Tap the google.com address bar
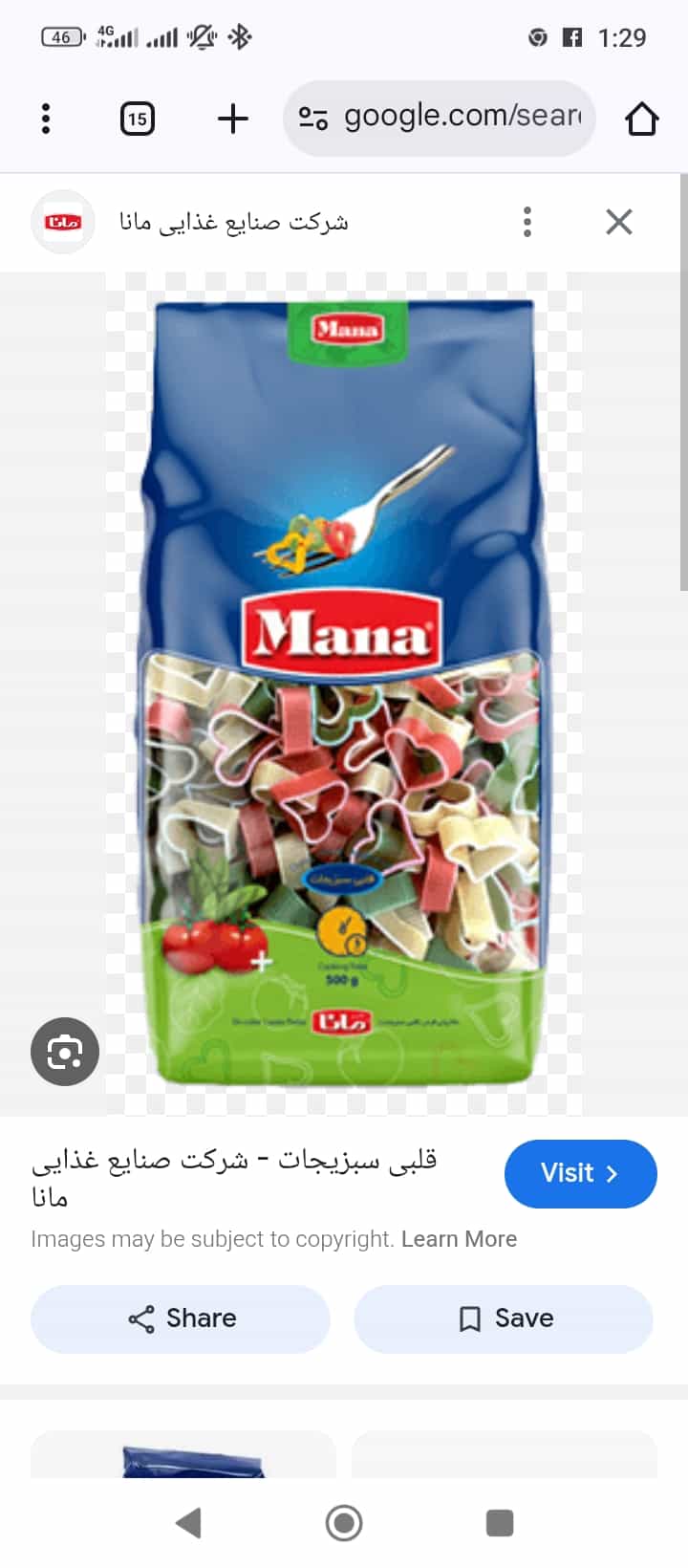688x1568 pixels. (x=440, y=119)
